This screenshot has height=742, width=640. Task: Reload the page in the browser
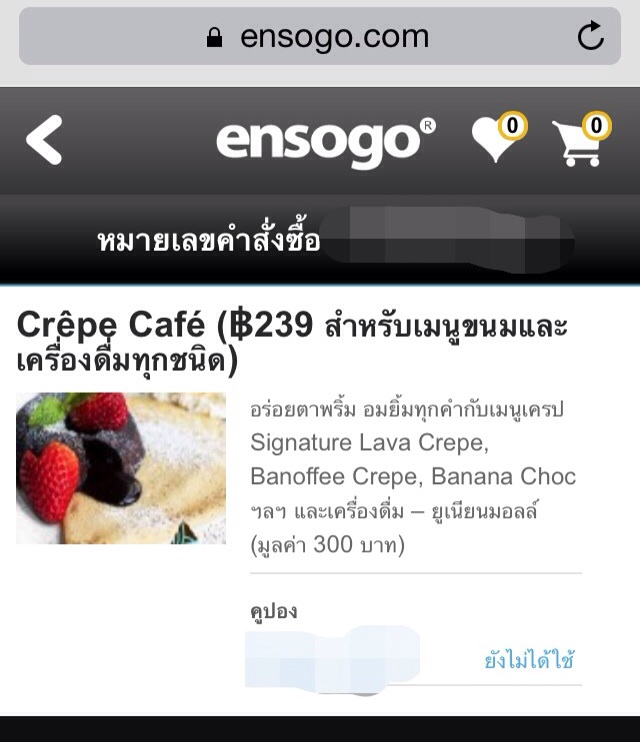[x=591, y=37]
